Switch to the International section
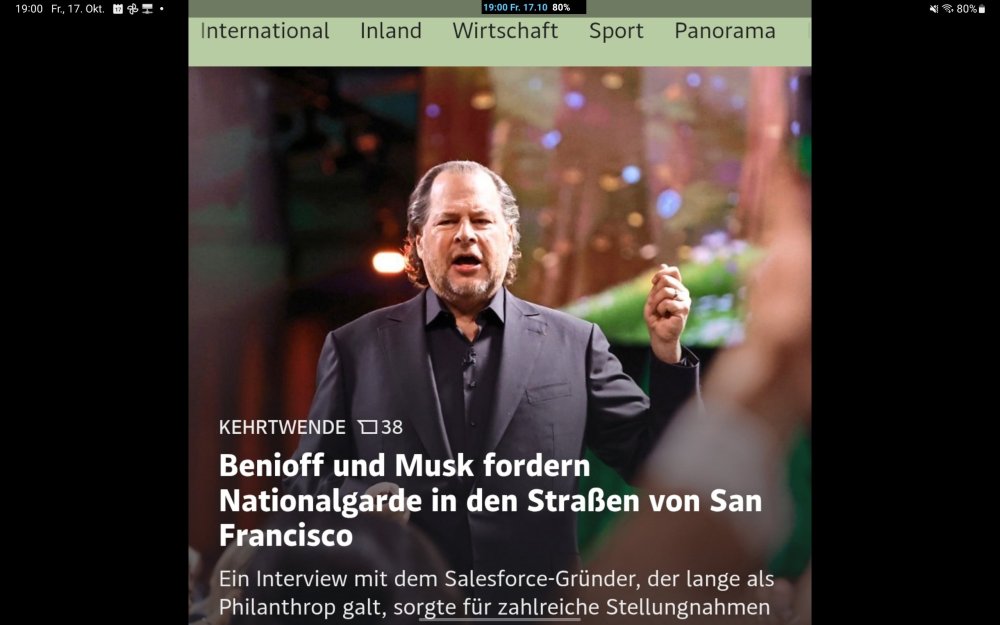Screen dimensions: 1000x625 click(x=265, y=31)
